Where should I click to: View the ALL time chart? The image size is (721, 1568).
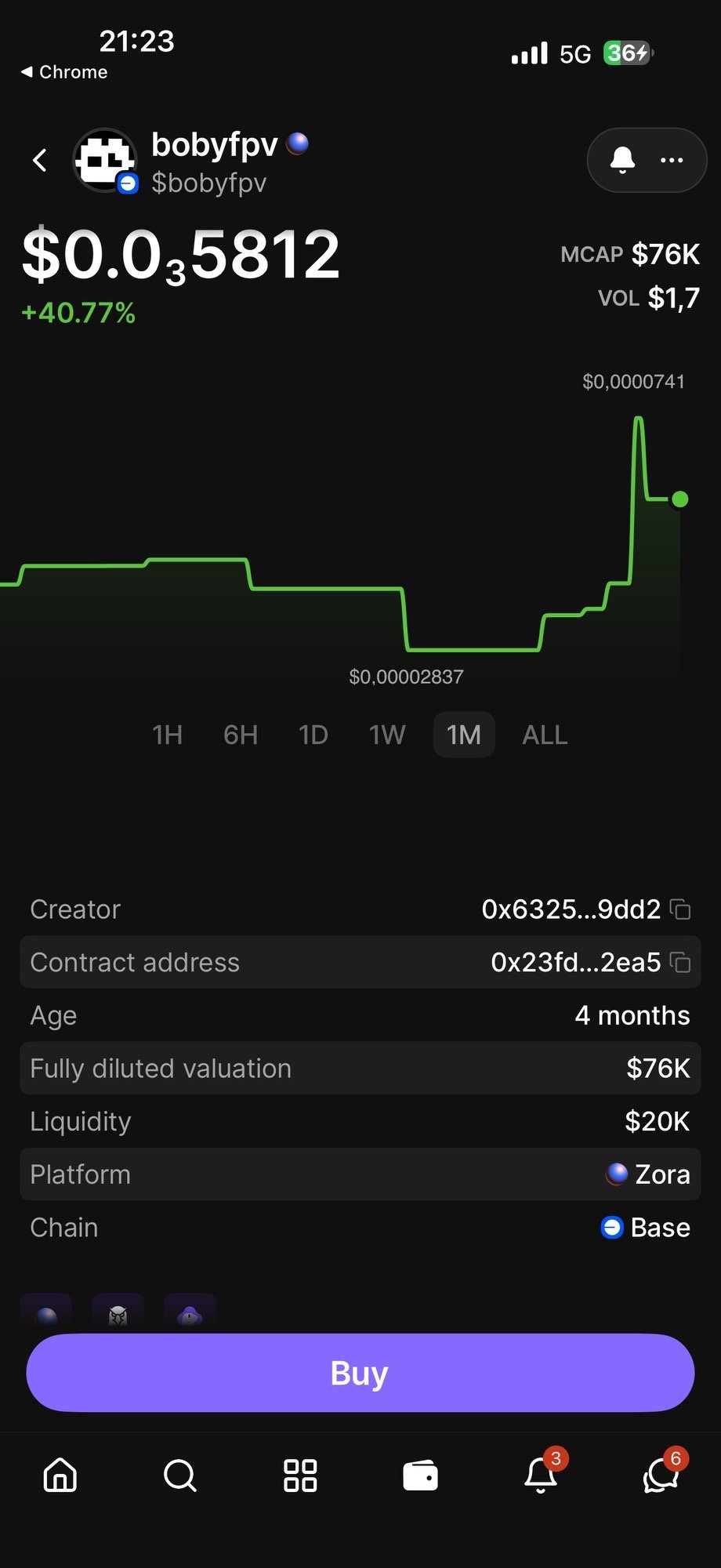(x=545, y=735)
